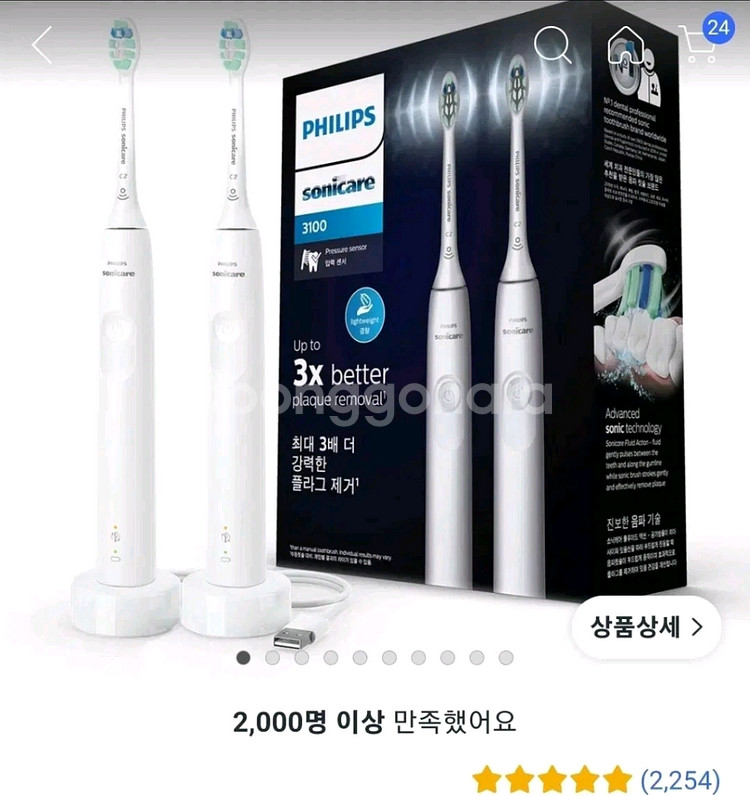This screenshot has width=750, height=796.
Task: Open the search icon
Action: tap(551, 45)
